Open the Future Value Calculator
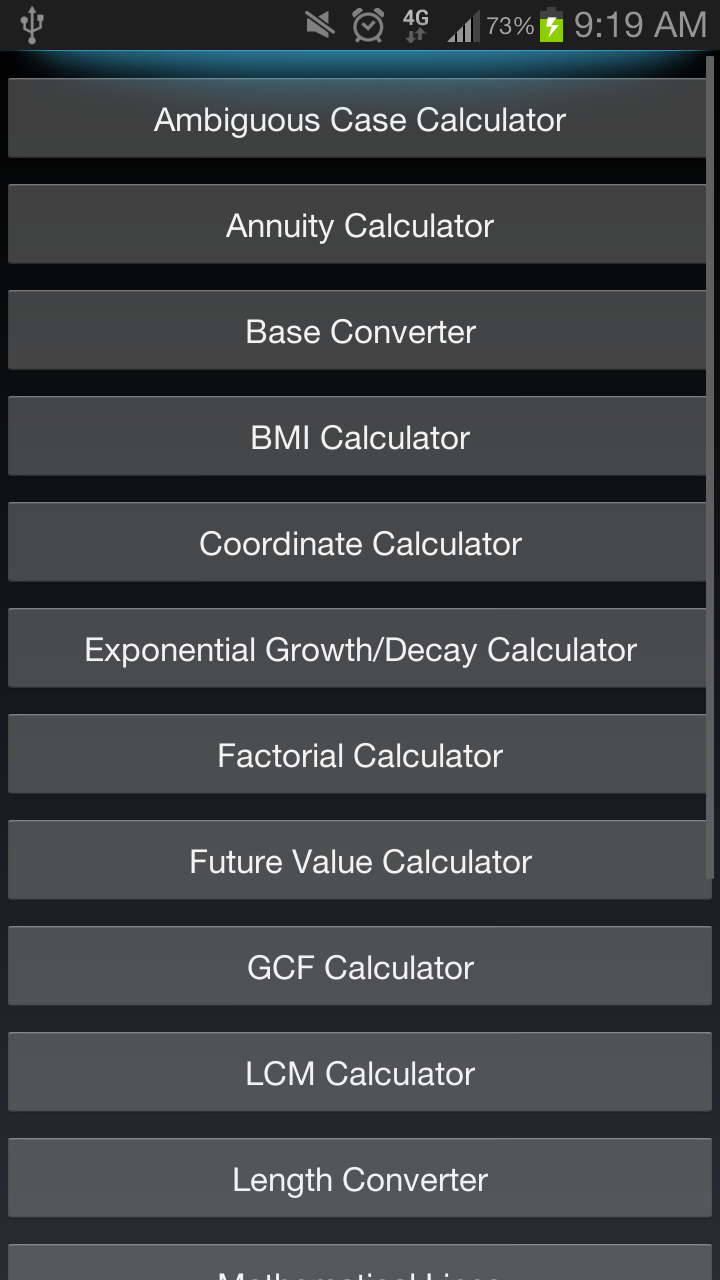The width and height of the screenshot is (720, 1280). [360, 862]
